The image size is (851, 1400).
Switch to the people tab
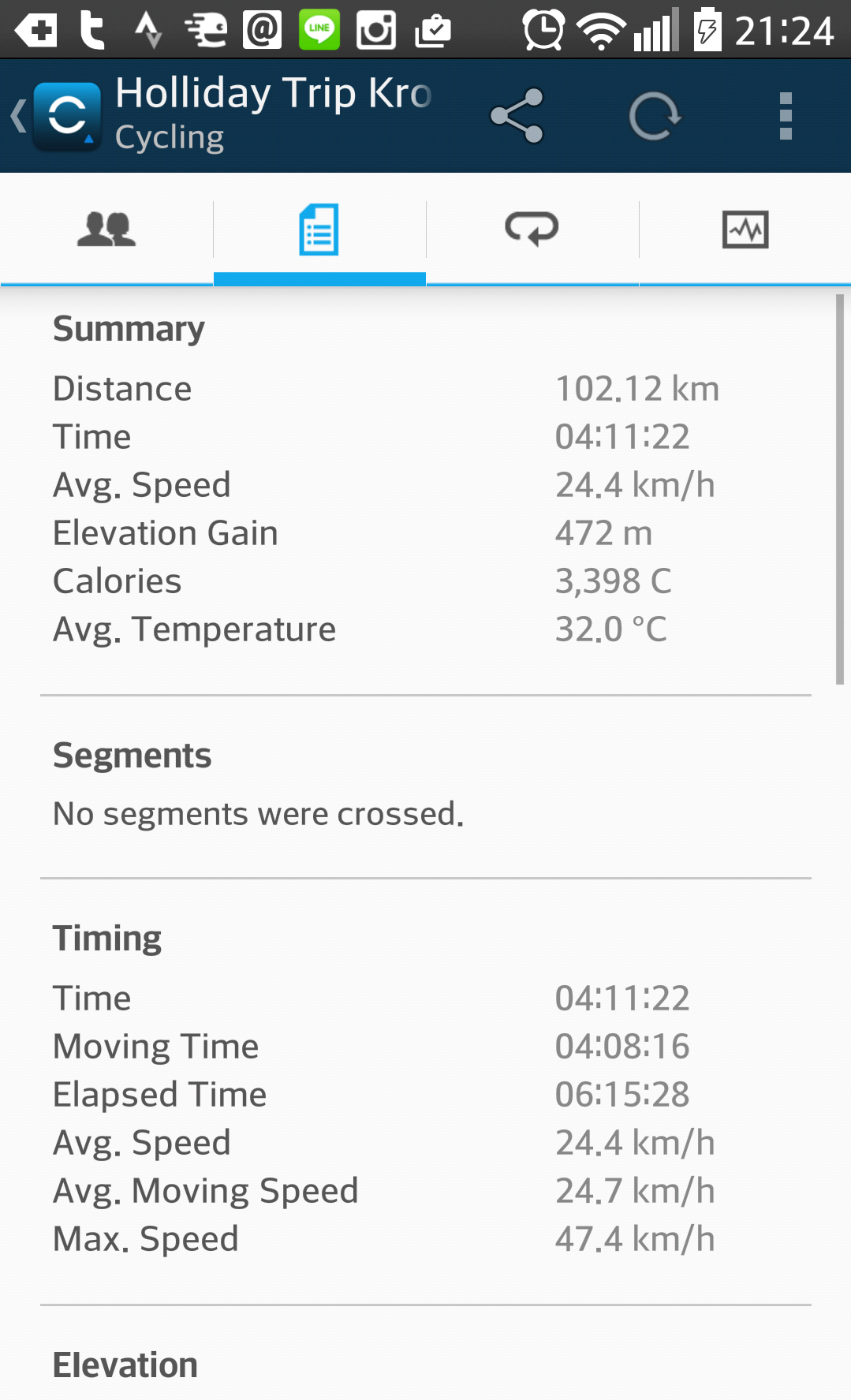pyautogui.click(x=106, y=230)
